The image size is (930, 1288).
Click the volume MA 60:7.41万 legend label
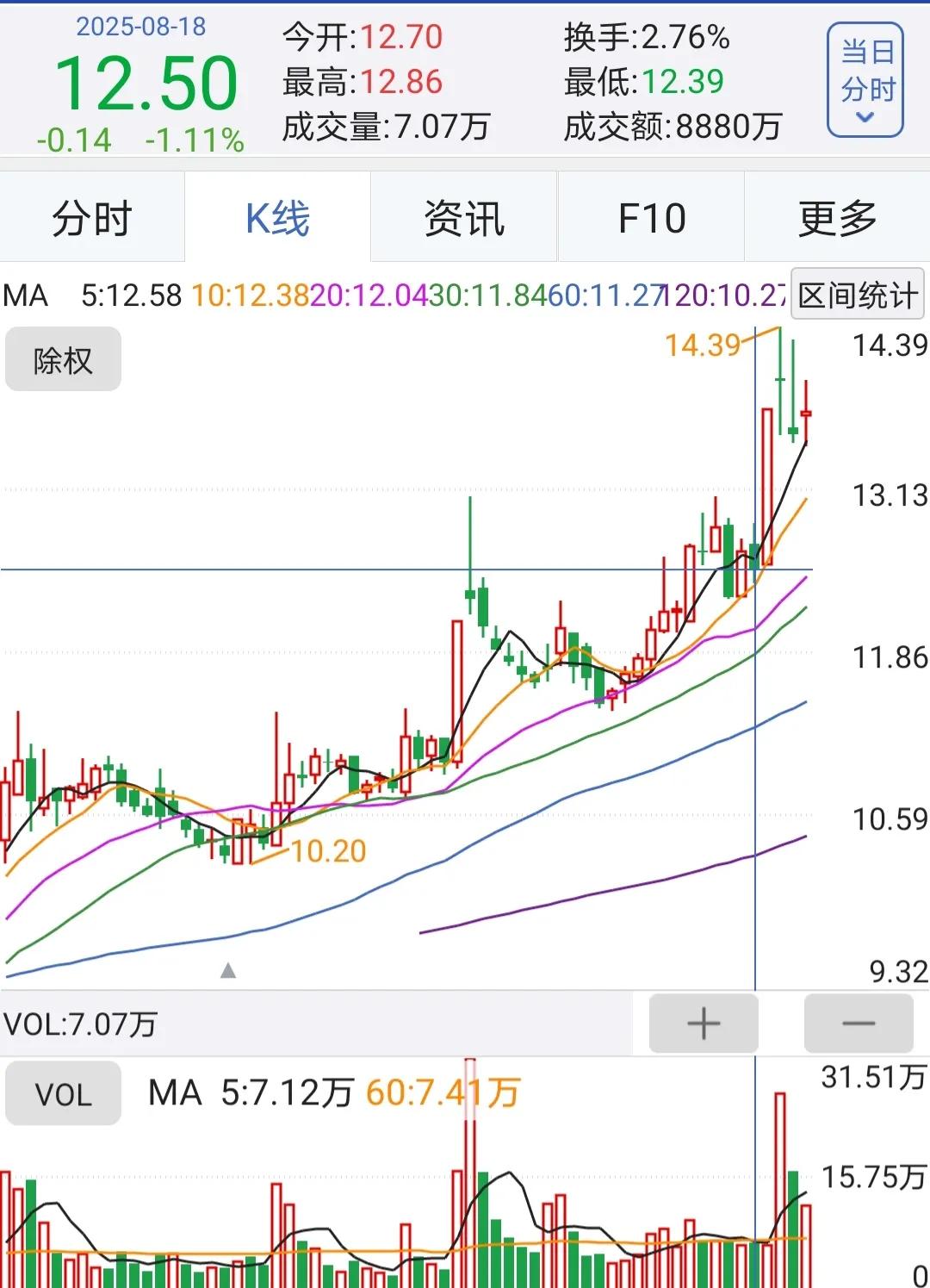[x=445, y=1094]
